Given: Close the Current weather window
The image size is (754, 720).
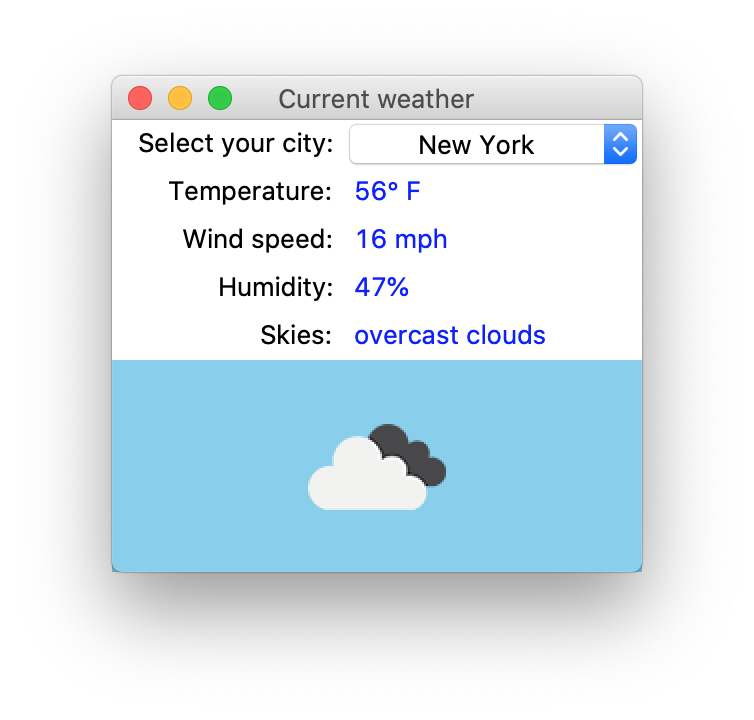Looking at the screenshot, I should 140,99.
